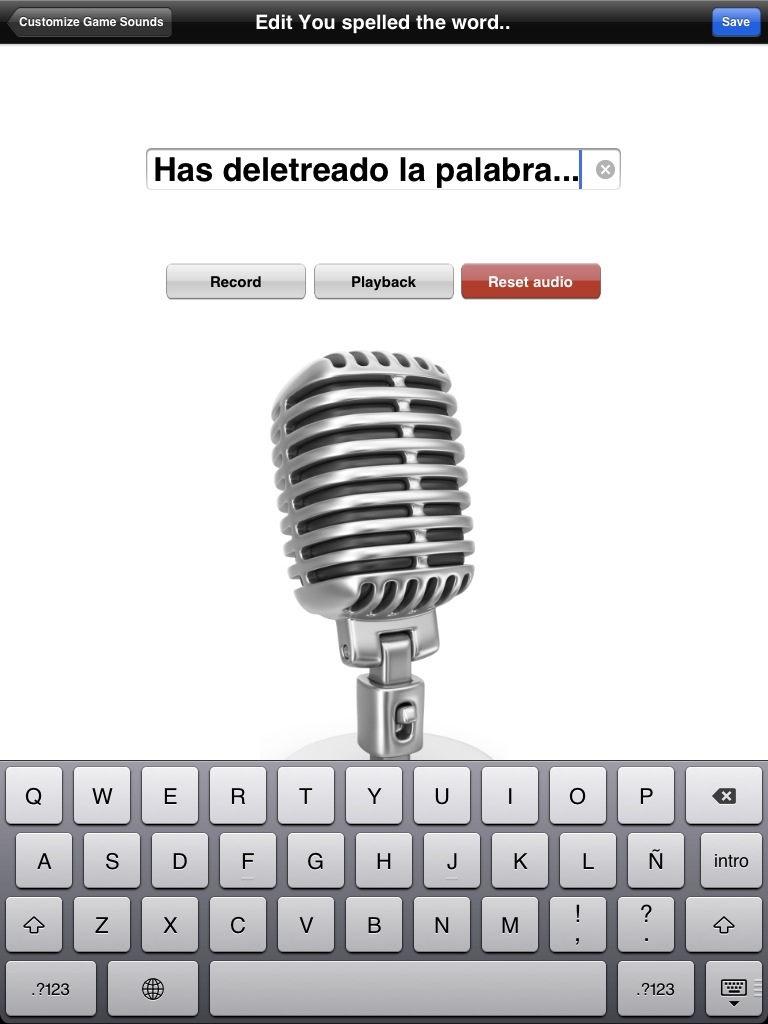Hit the backspace key
This screenshot has width=768, height=1024.
(724, 796)
